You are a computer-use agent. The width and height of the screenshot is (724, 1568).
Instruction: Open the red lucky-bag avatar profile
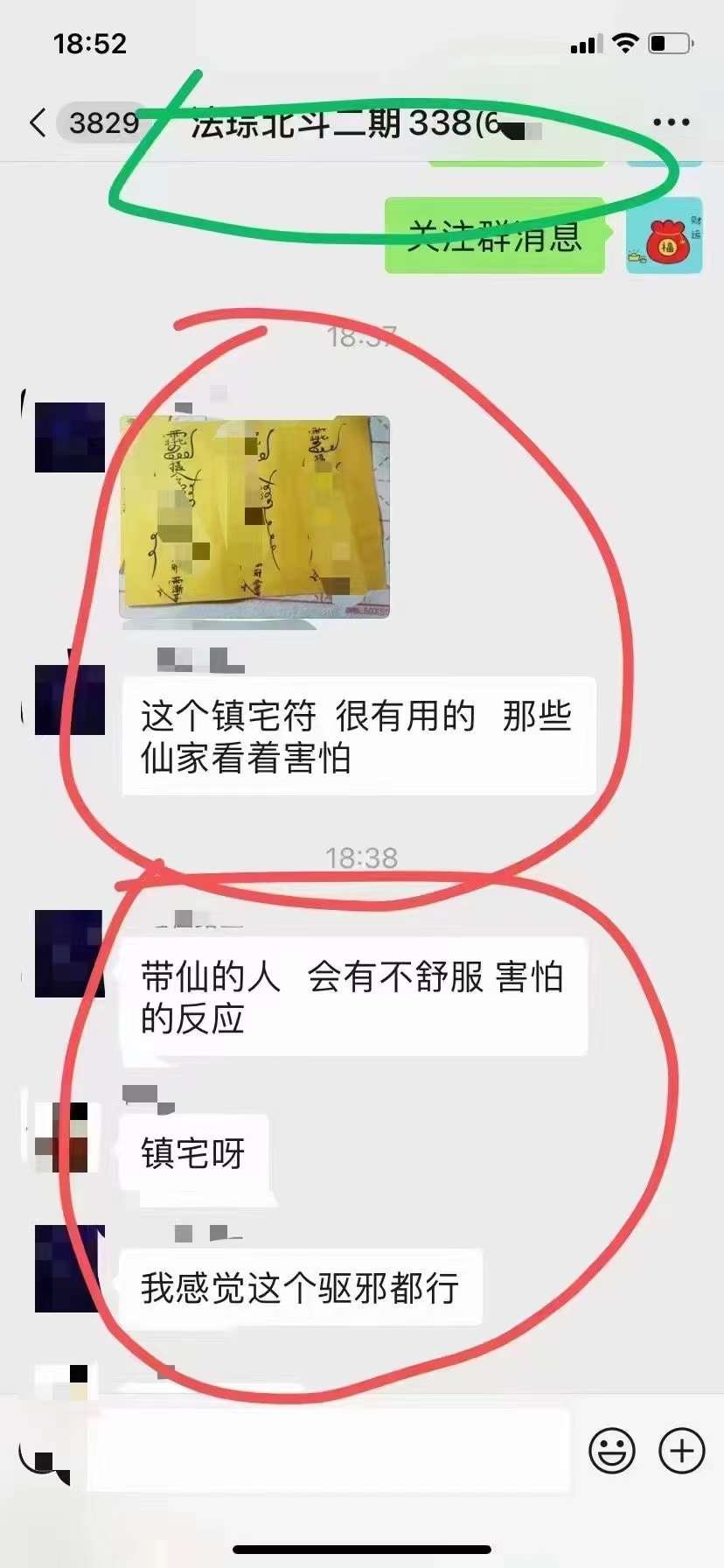click(x=664, y=236)
